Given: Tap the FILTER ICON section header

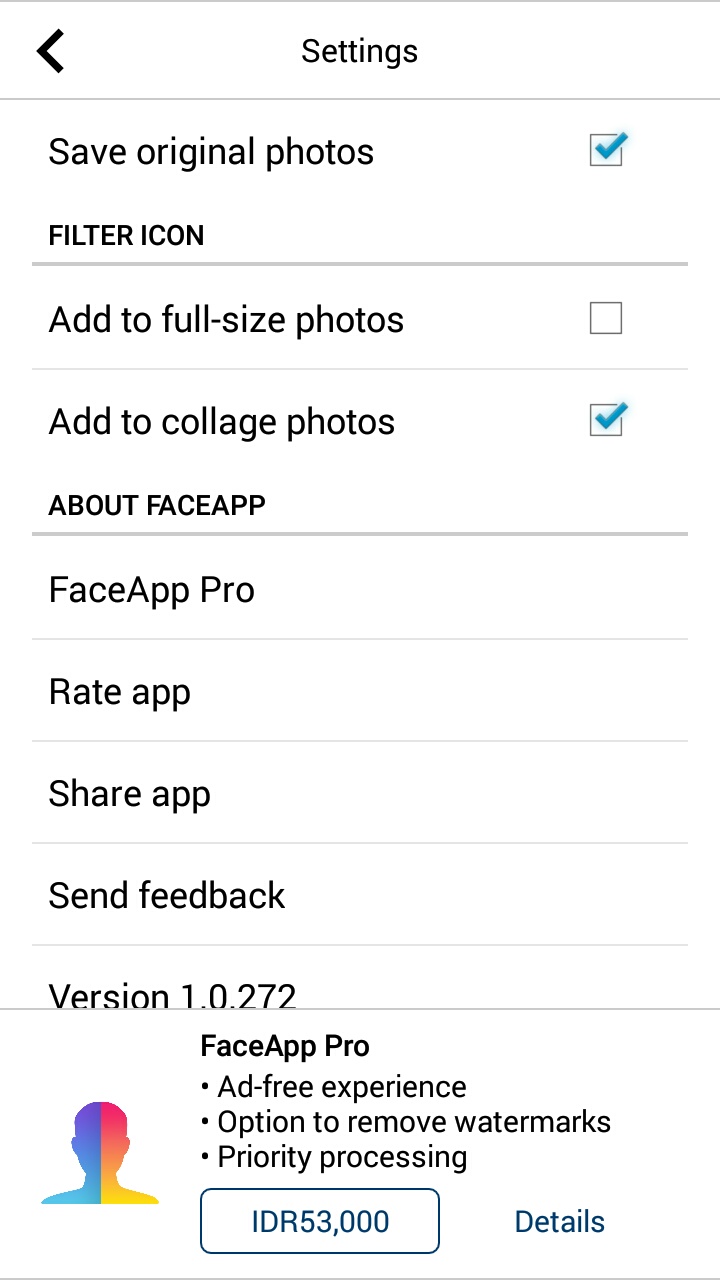Looking at the screenshot, I should (x=126, y=236).
